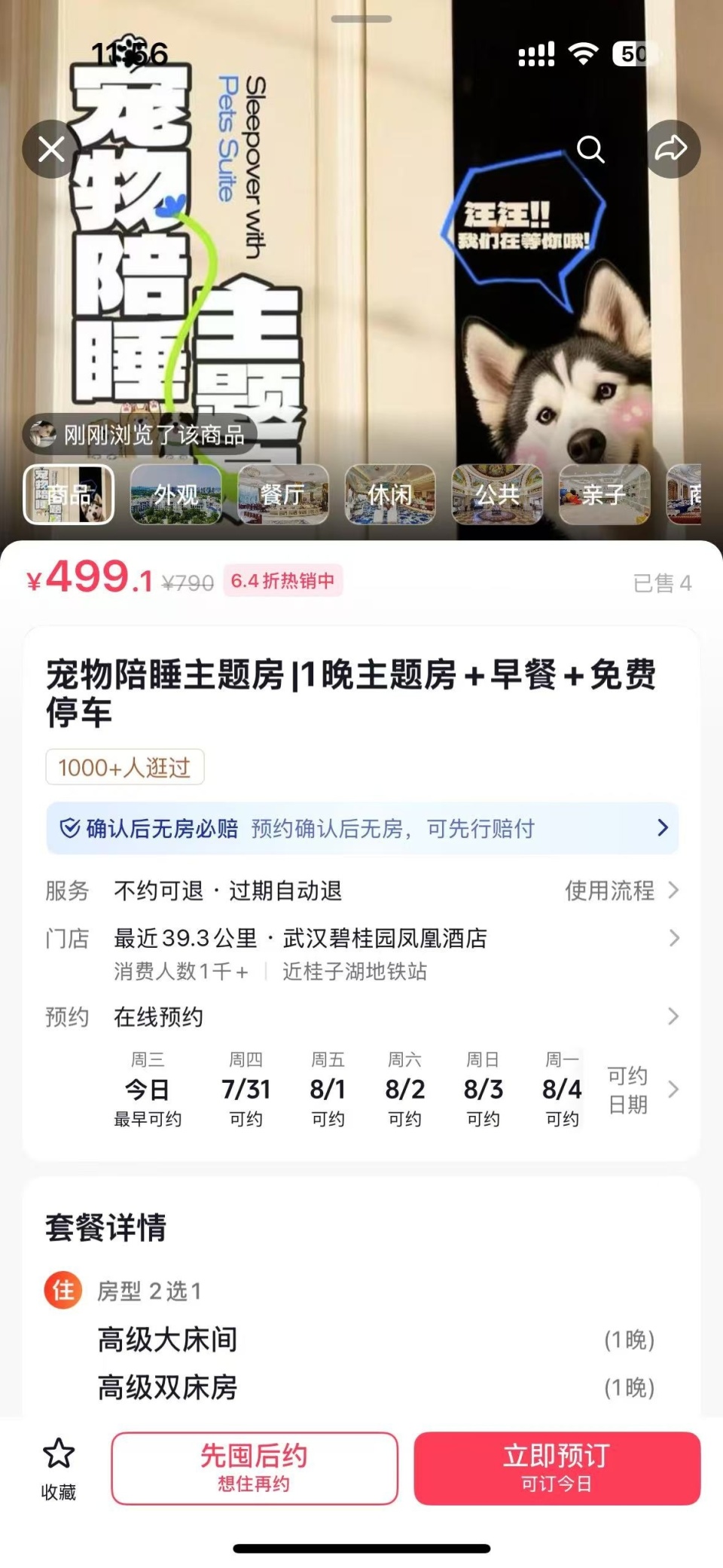
Task: Select the 高级大床间 room option
Action: point(166,1340)
